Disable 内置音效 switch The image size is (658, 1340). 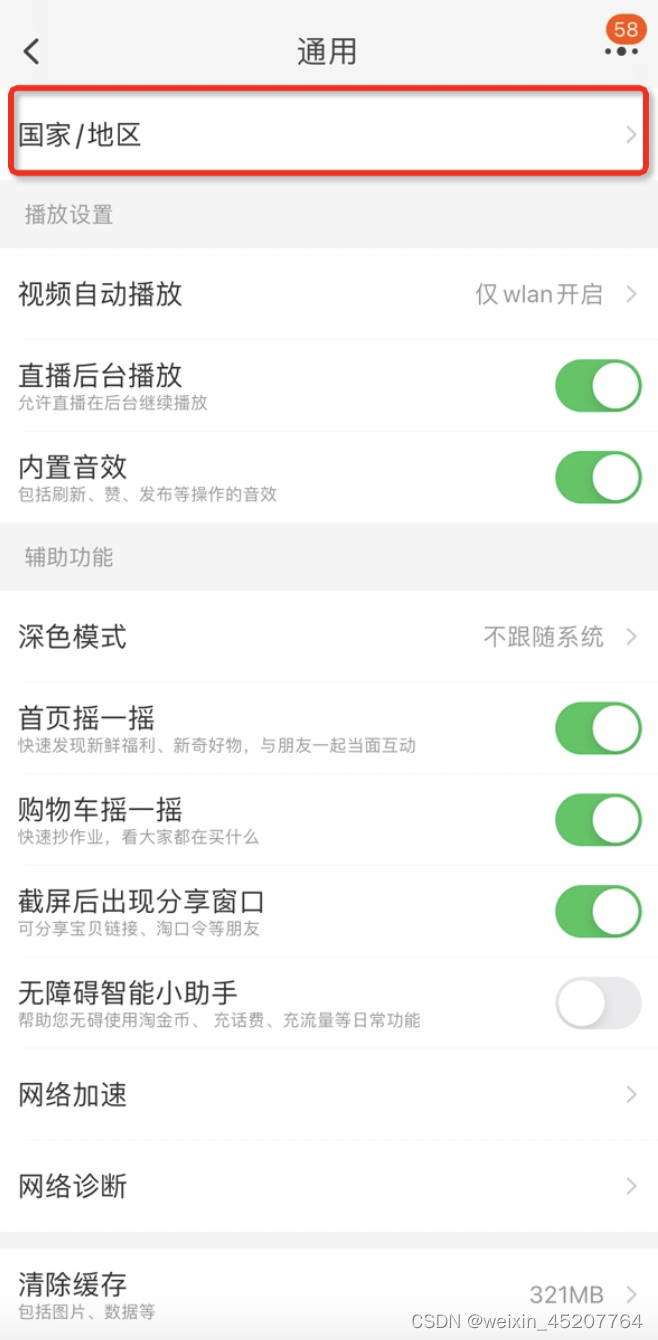tap(598, 477)
